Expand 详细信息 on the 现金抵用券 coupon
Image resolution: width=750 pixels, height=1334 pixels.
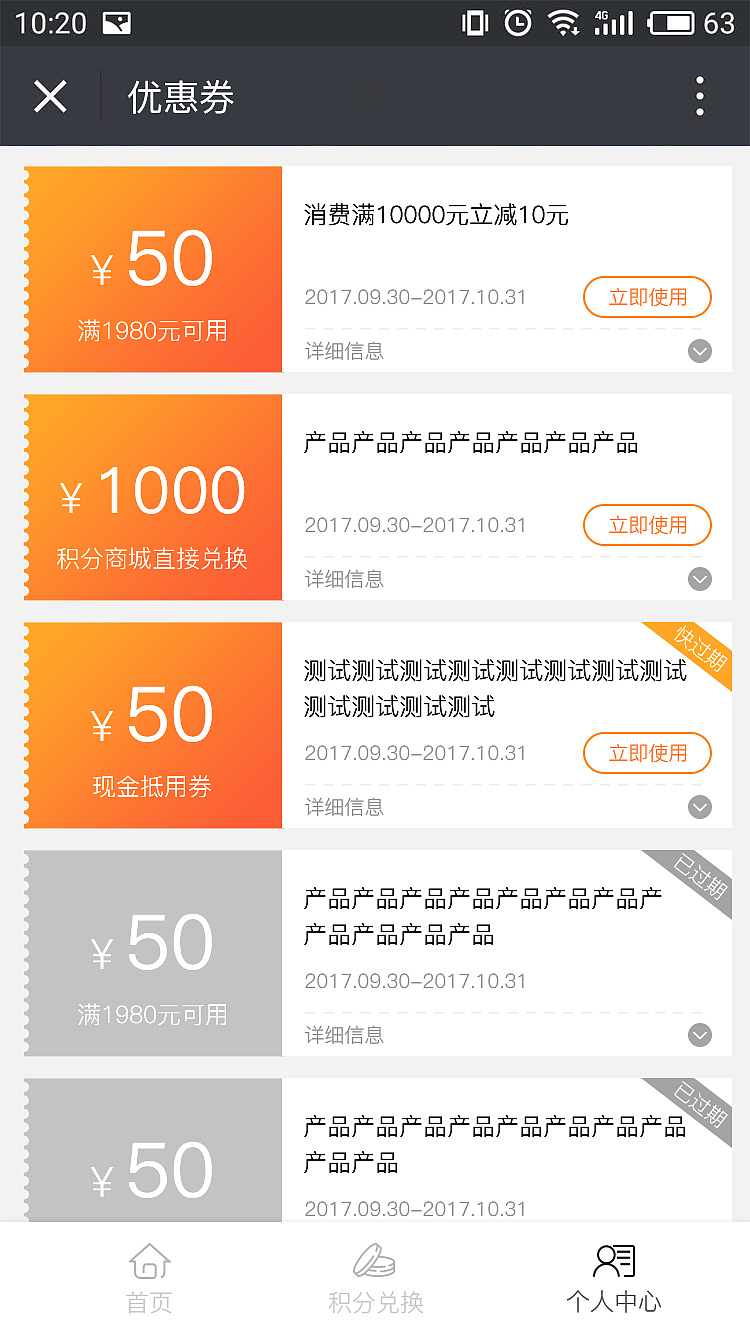699,807
